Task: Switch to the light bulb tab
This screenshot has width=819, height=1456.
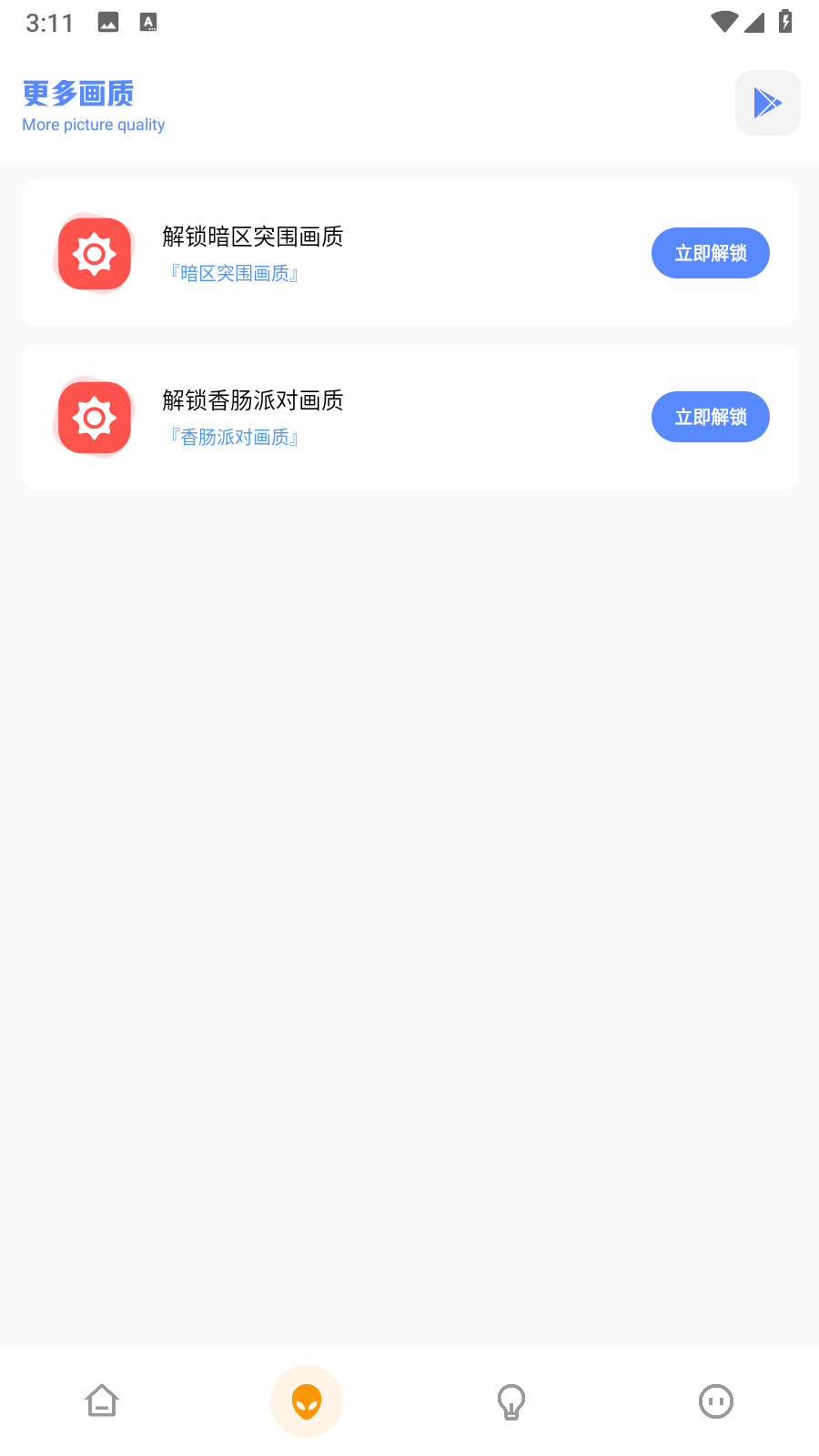Action: (511, 1401)
